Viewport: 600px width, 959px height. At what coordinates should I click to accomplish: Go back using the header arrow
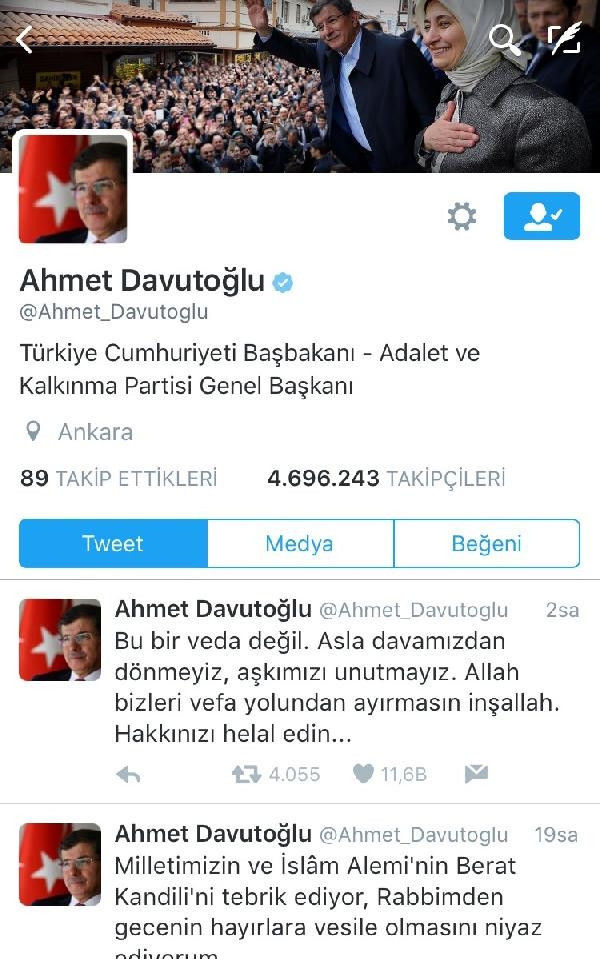(24, 40)
